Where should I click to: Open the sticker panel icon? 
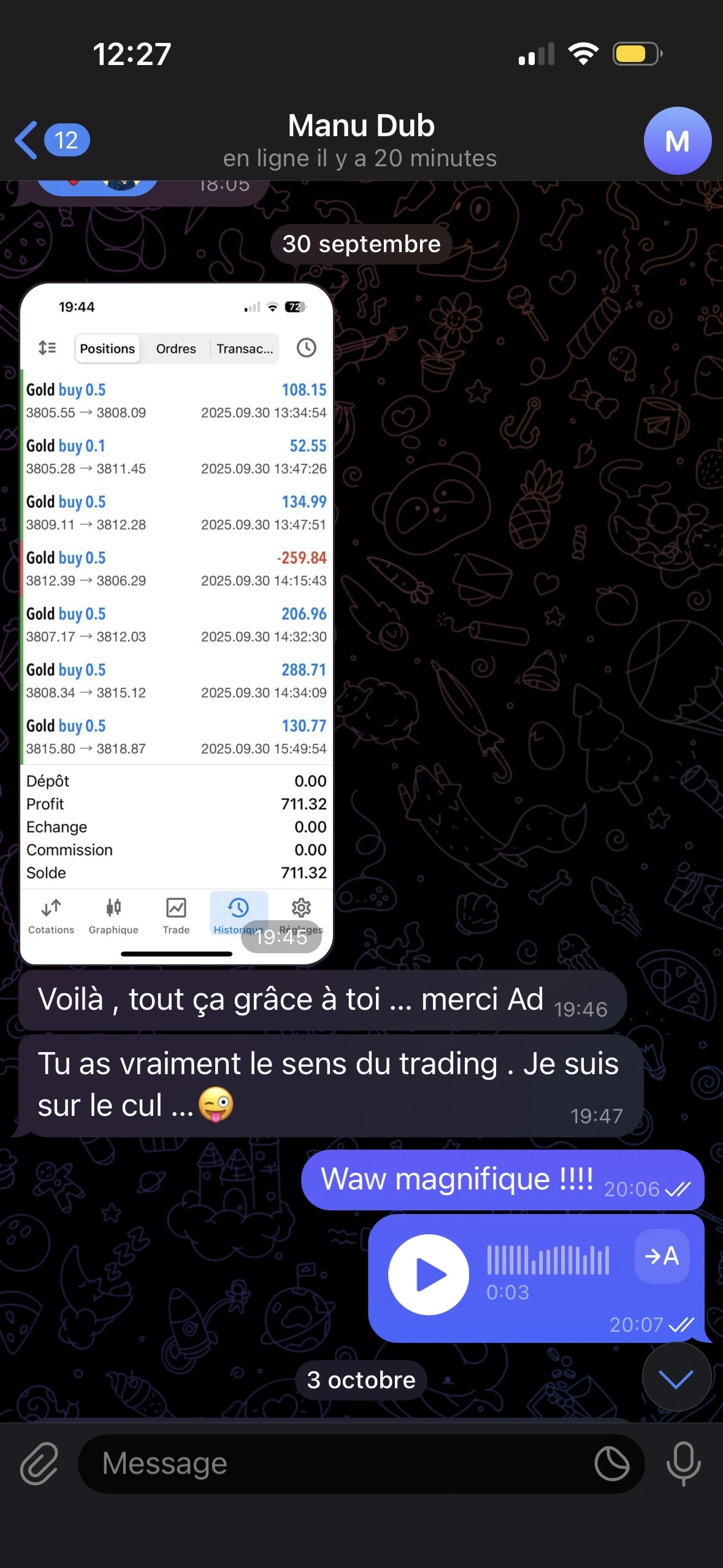611,1464
